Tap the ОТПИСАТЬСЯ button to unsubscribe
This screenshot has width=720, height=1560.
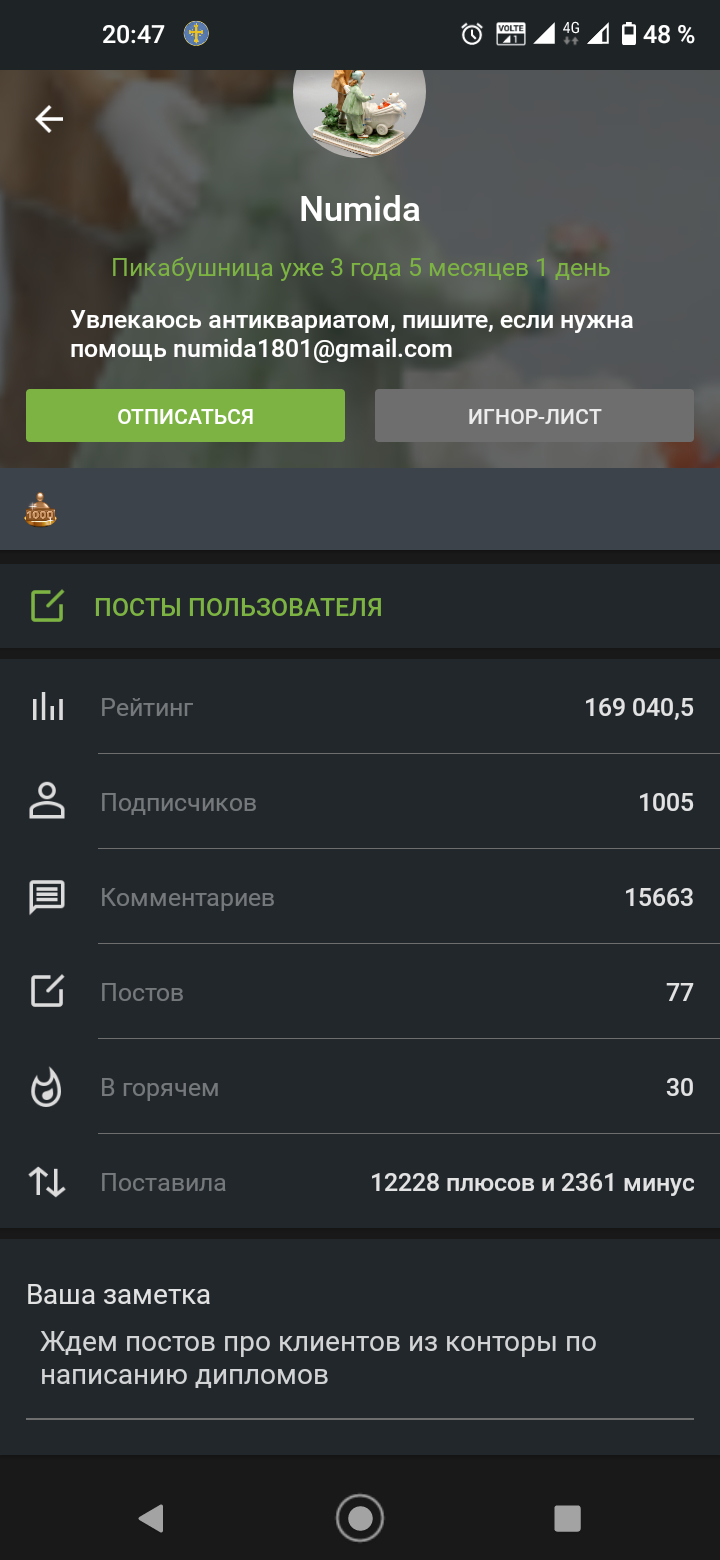pos(185,416)
